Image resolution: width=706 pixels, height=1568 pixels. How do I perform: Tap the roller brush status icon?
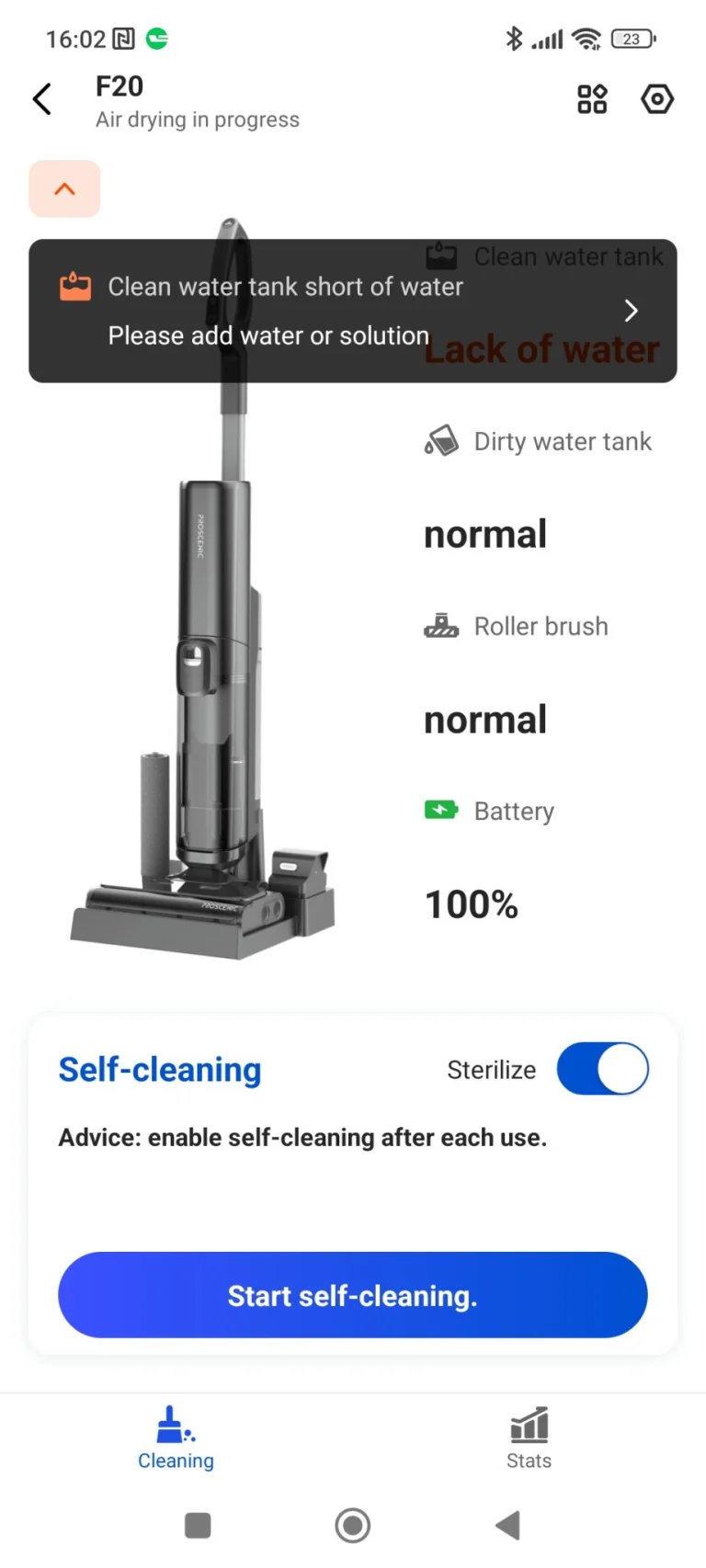[x=441, y=625]
